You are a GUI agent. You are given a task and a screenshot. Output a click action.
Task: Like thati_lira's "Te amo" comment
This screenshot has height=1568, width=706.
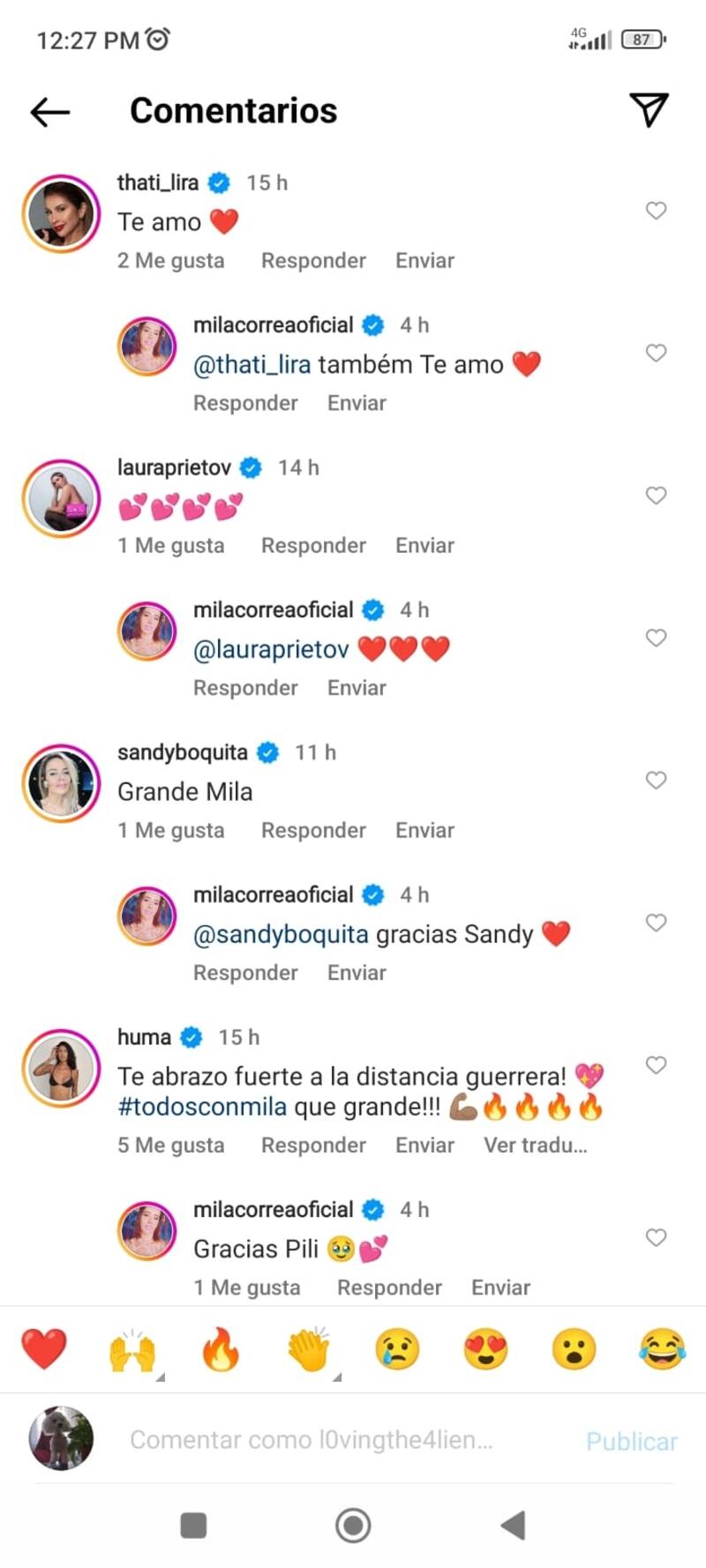click(x=656, y=211)
